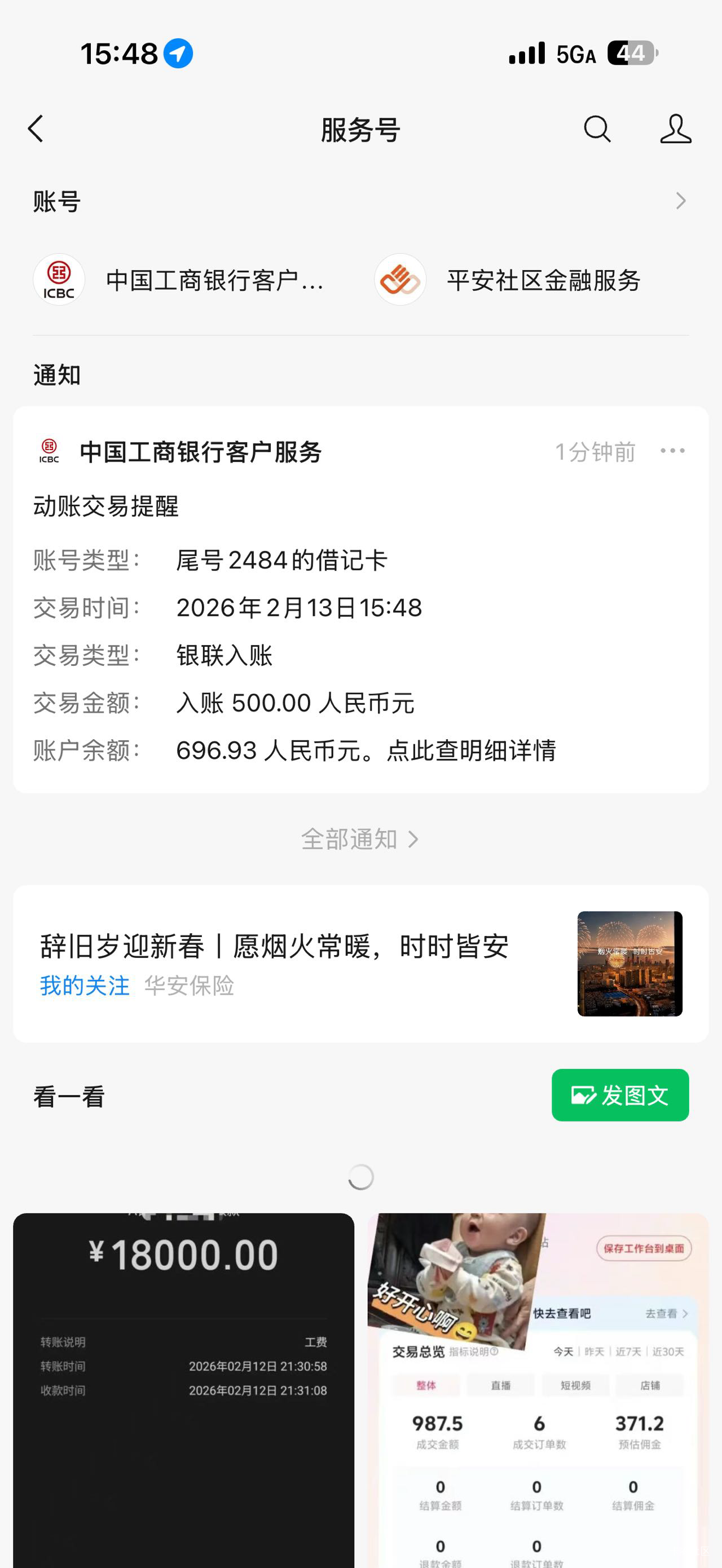722x1568 pixels.
Task: Open the more options on ICBC notification
Action: (x=672, y=451)
